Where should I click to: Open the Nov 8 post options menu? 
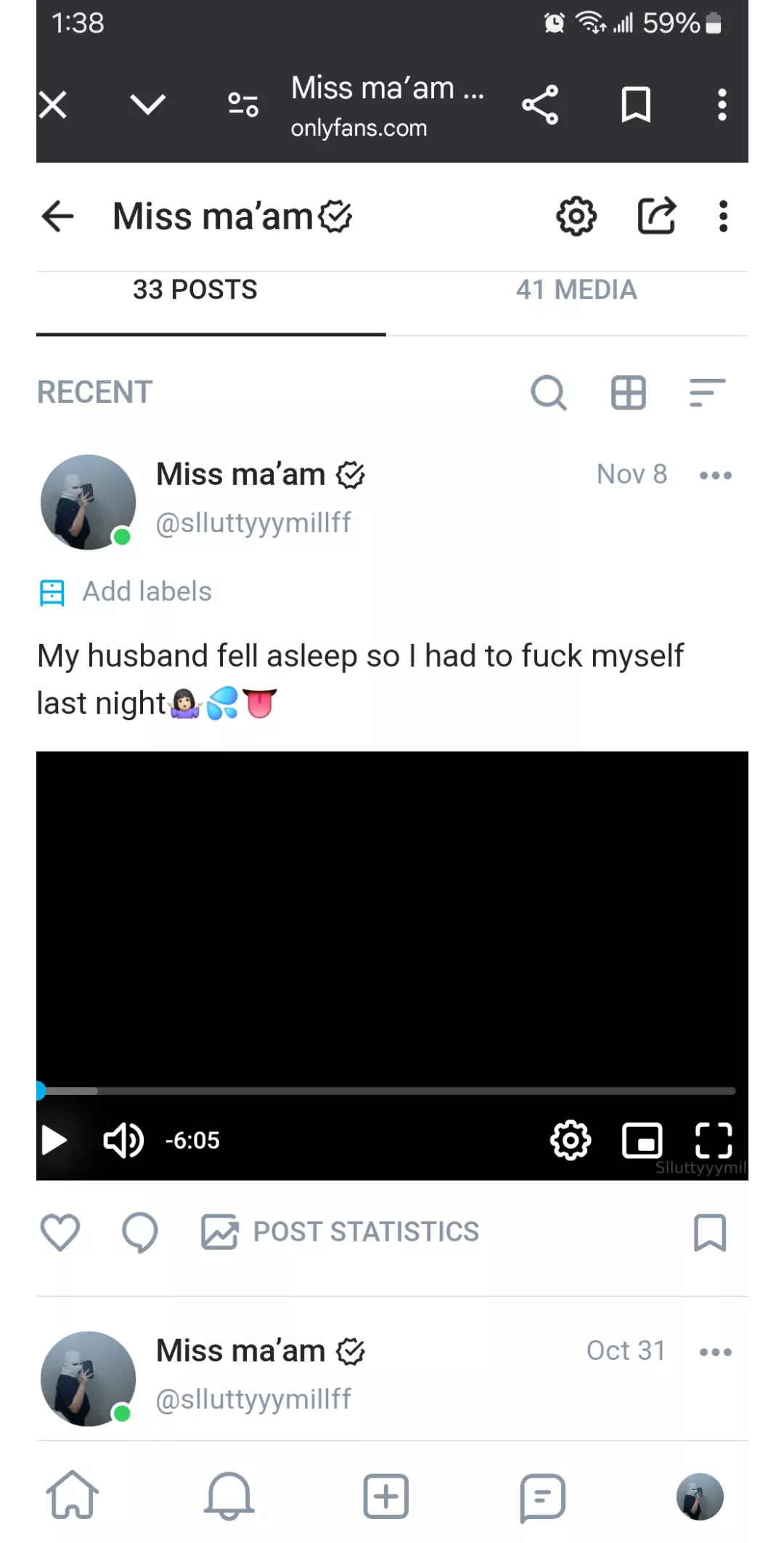pos(715,474)
